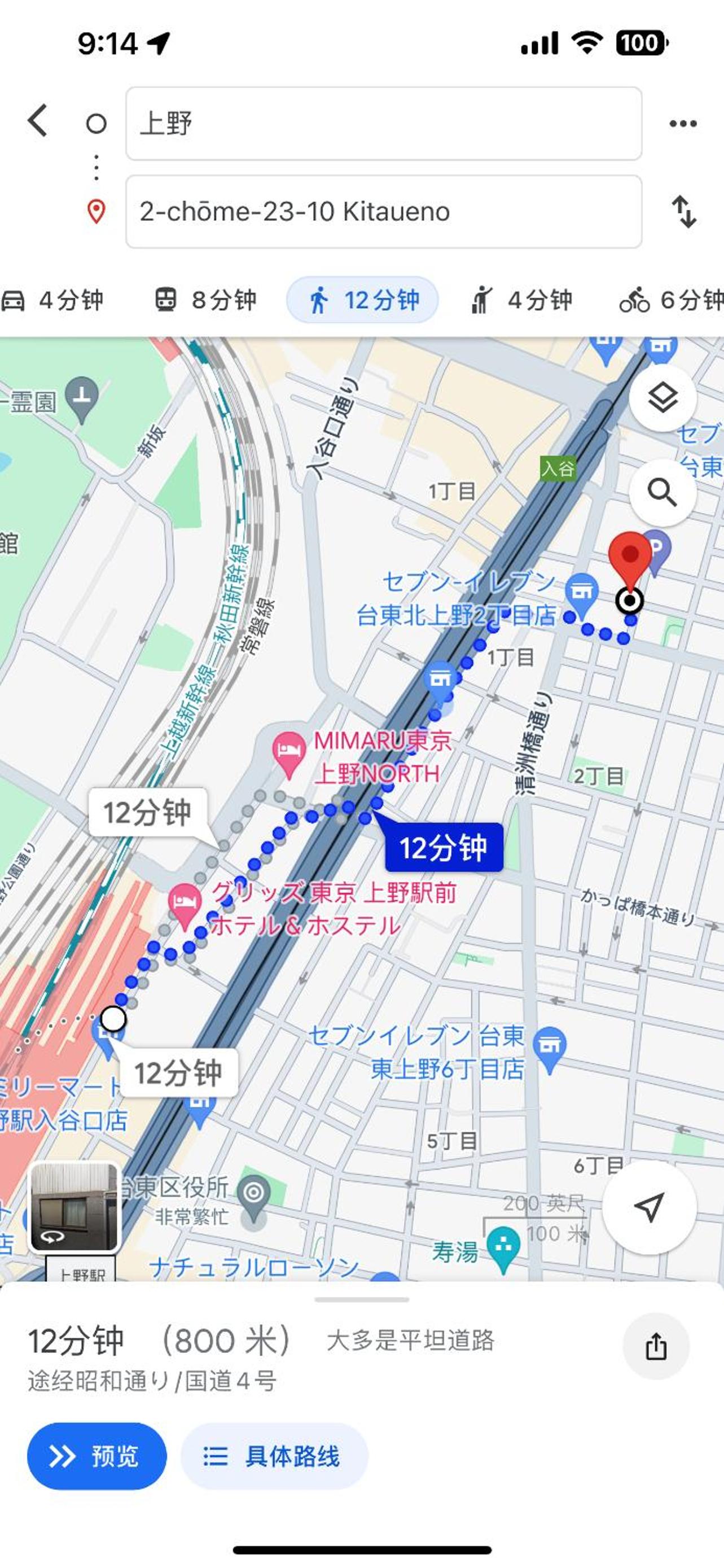The width and height of the screenshot is (724, 1568).
Task: Start the 预览 route preview
Action: click(96, 1456)
